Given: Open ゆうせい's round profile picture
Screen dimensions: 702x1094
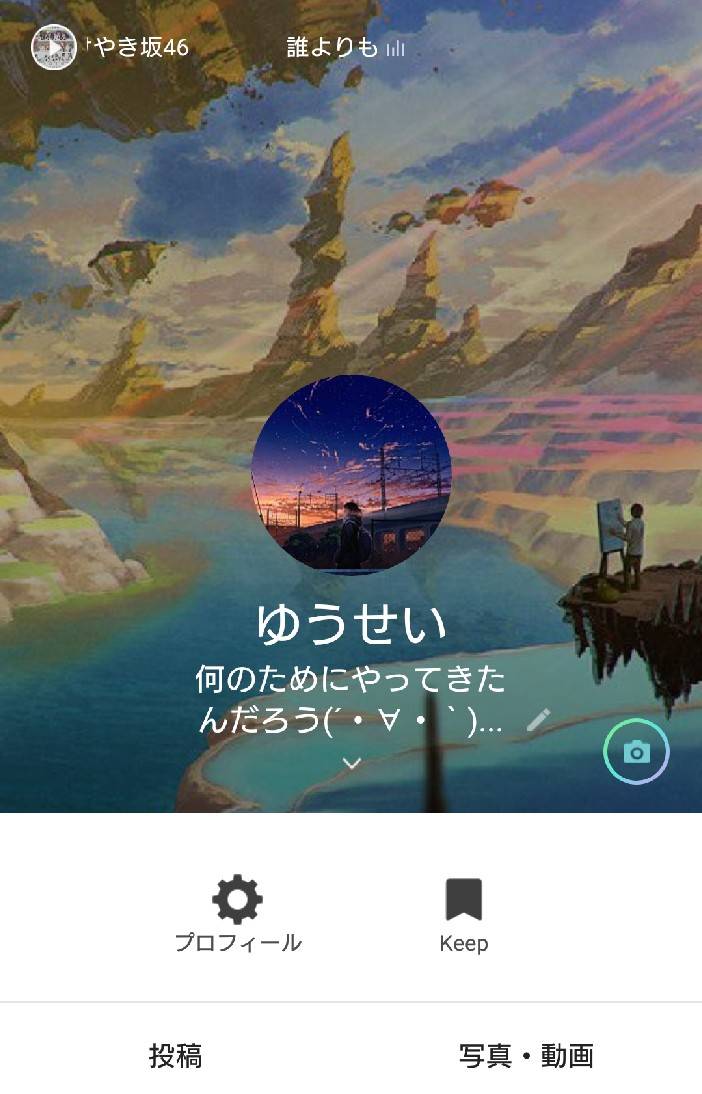Looking at the screenshot, I should pyautogui.click(x=351, y=474).
